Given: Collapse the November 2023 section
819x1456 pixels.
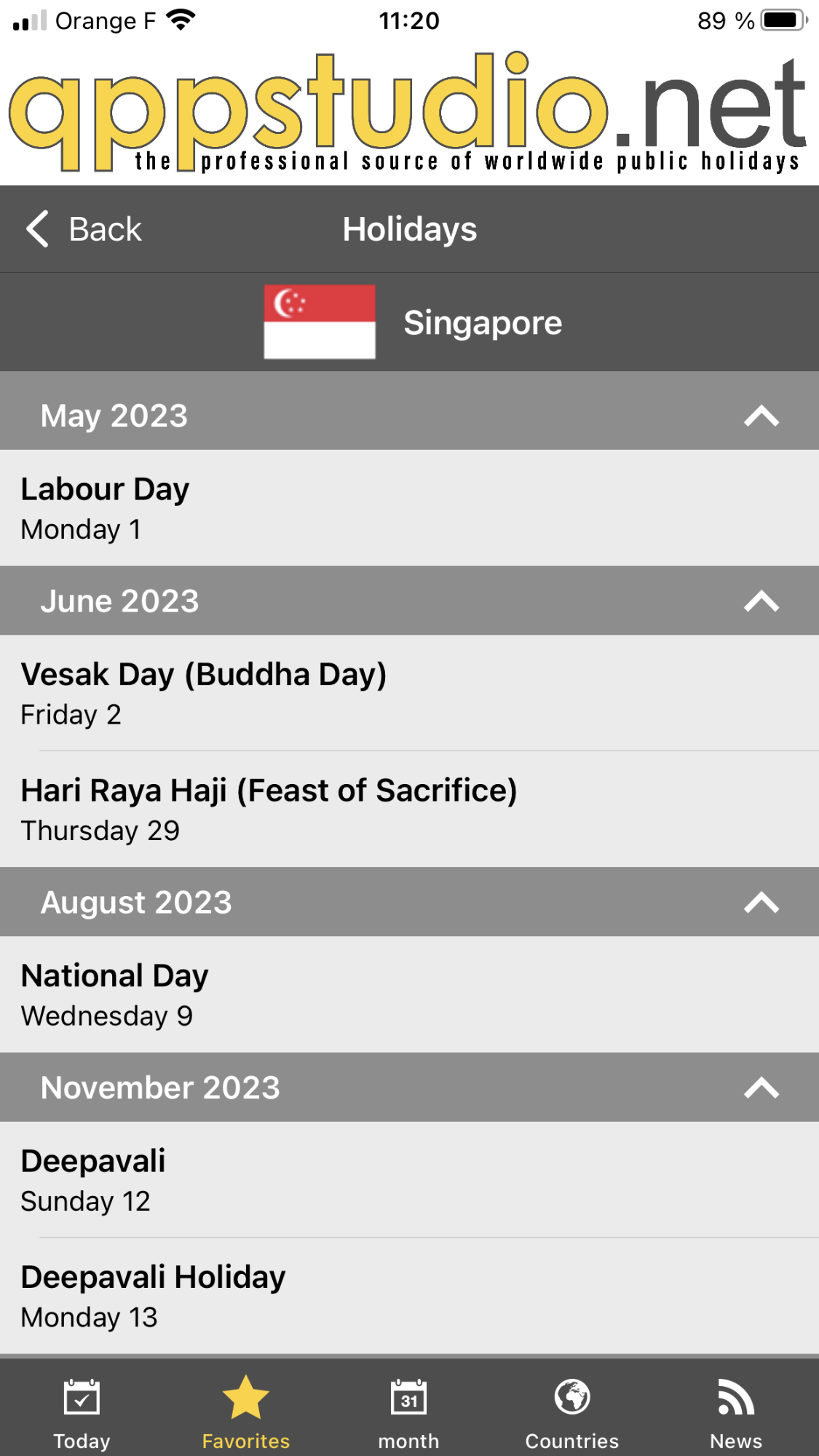Looking at the screenshot, I should coord(761,1088).
